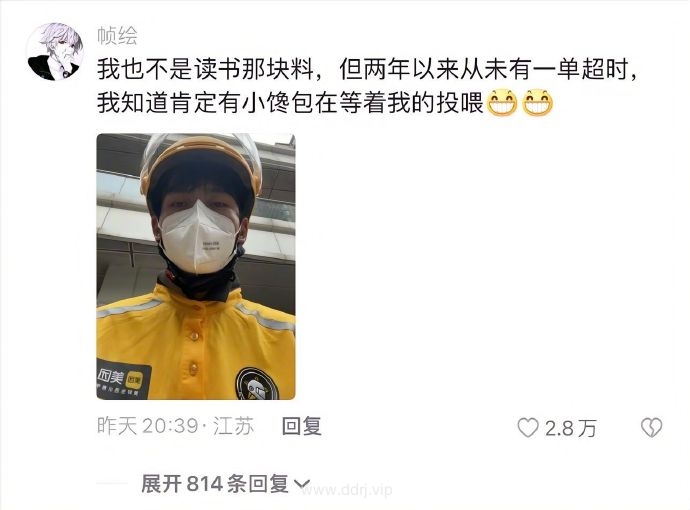View the delivery rider photo attachment
Viewport: 690px width, 510px height.
pos(195,266)
